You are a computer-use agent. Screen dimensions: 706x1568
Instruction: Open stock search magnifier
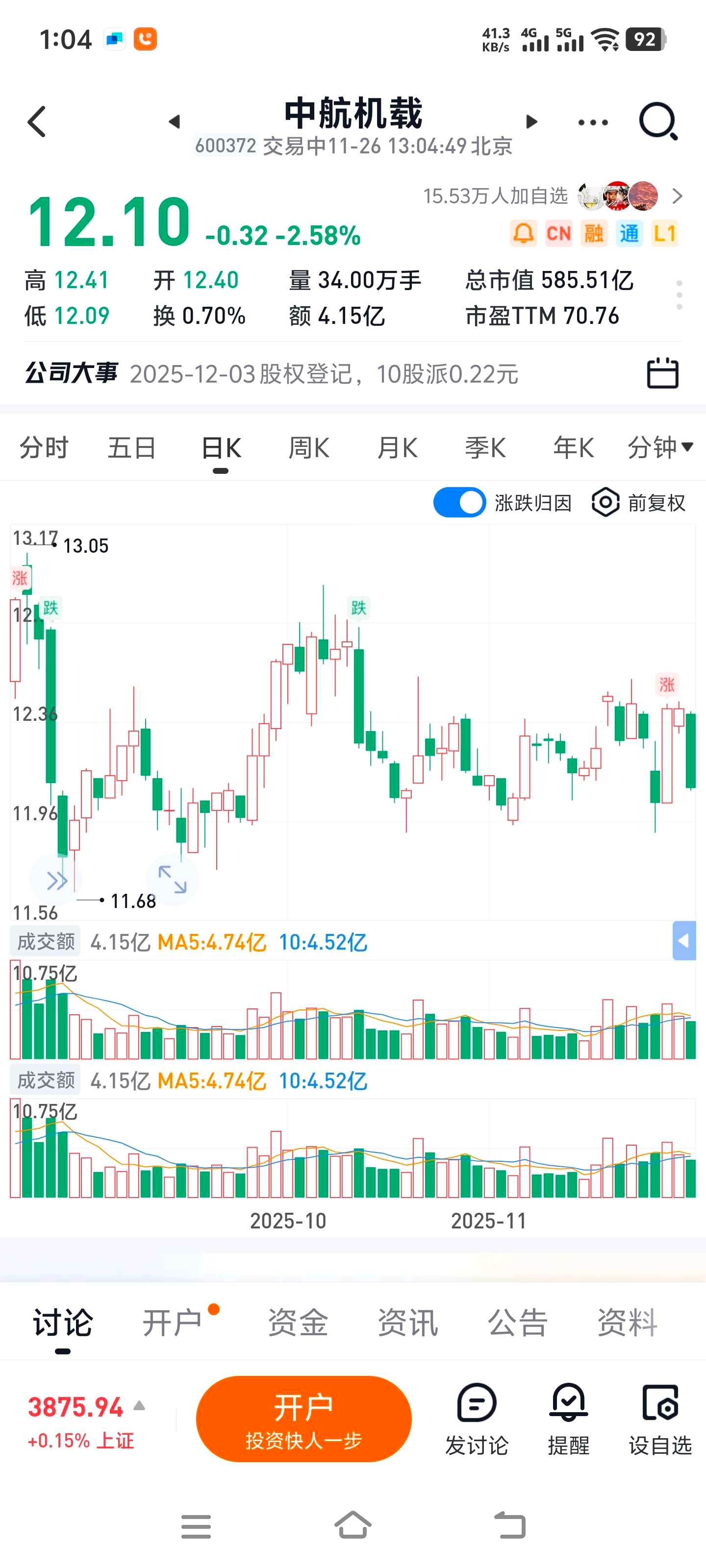tap(658, 121)
